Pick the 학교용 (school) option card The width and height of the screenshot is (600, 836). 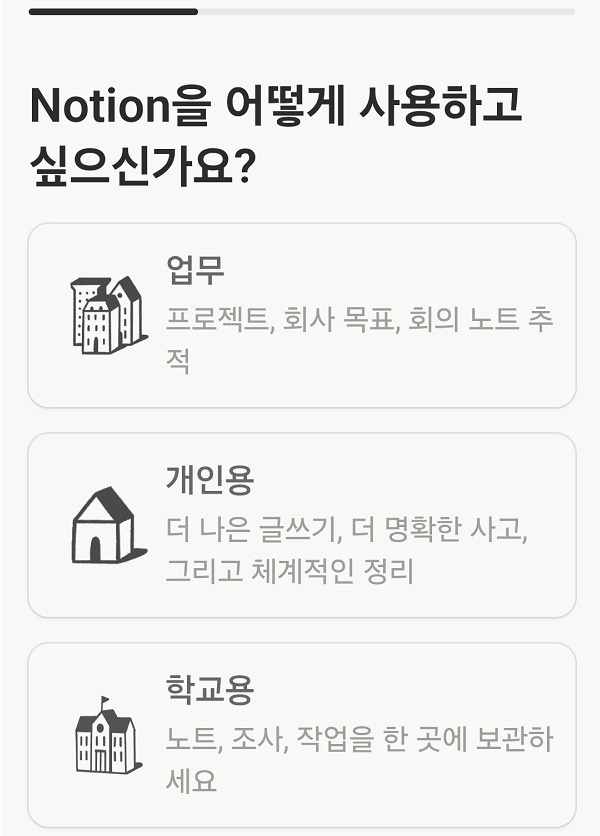[301, 735]
